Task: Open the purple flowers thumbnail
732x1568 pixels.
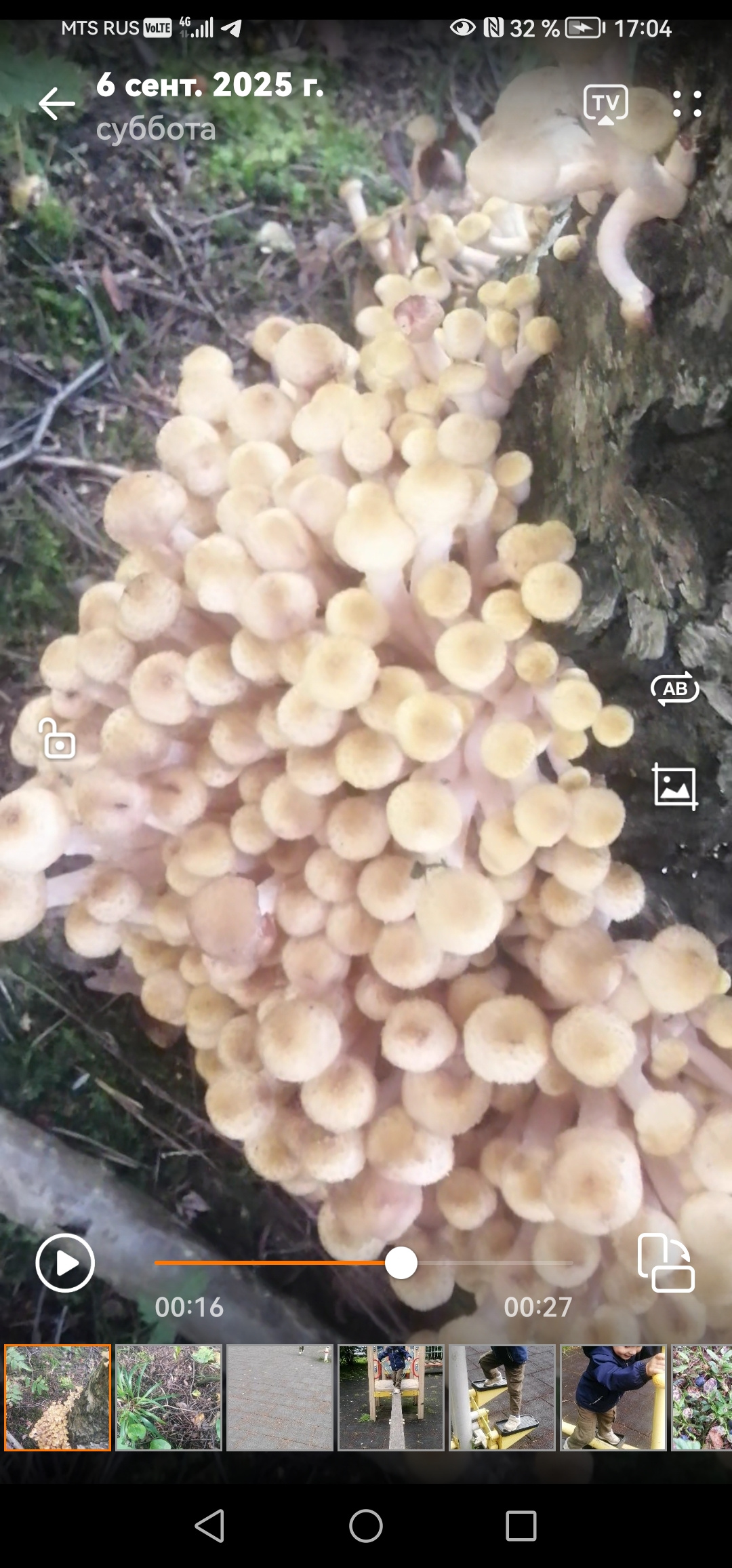Action: pos(702,1398)
